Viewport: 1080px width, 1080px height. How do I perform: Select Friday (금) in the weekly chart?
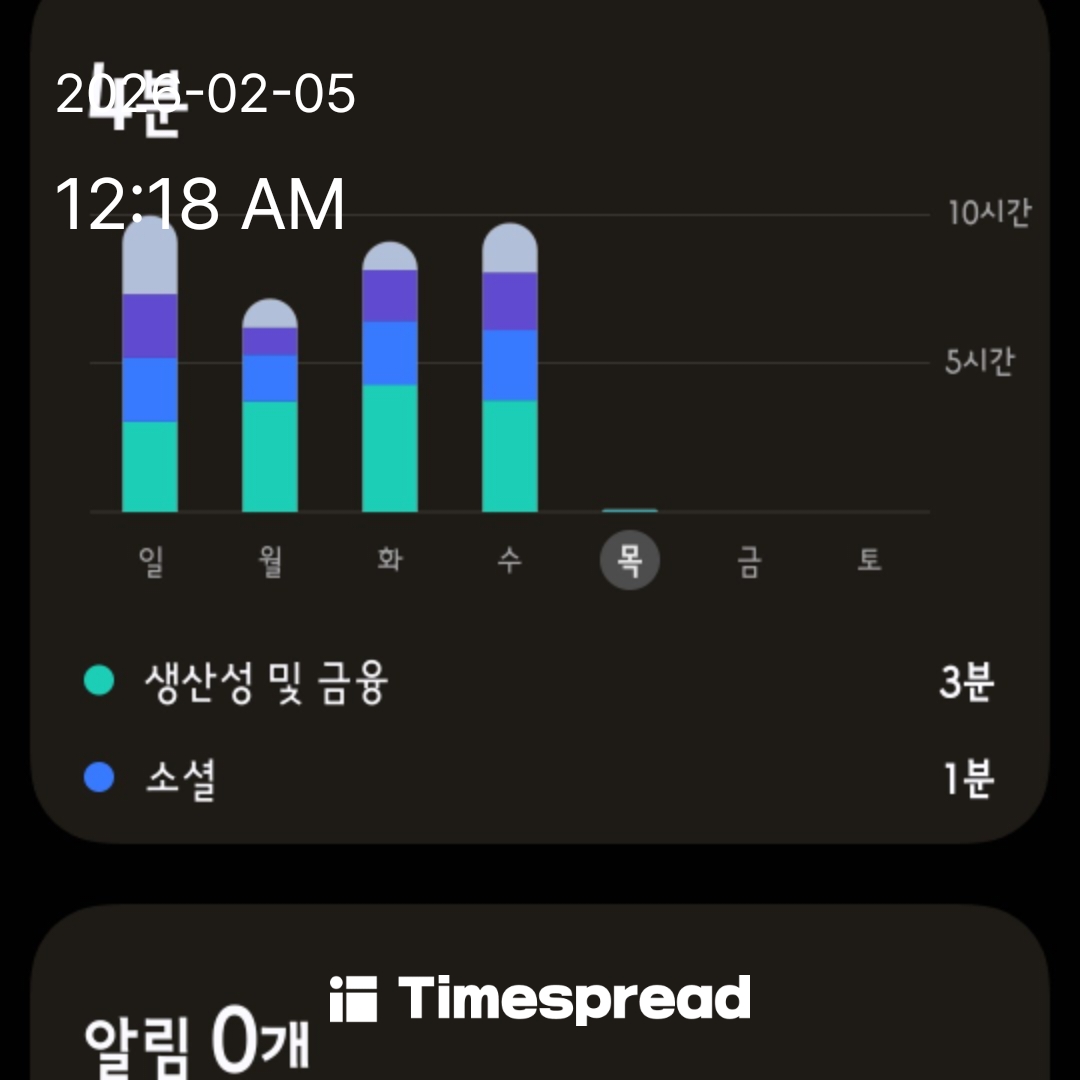[749, 561]
